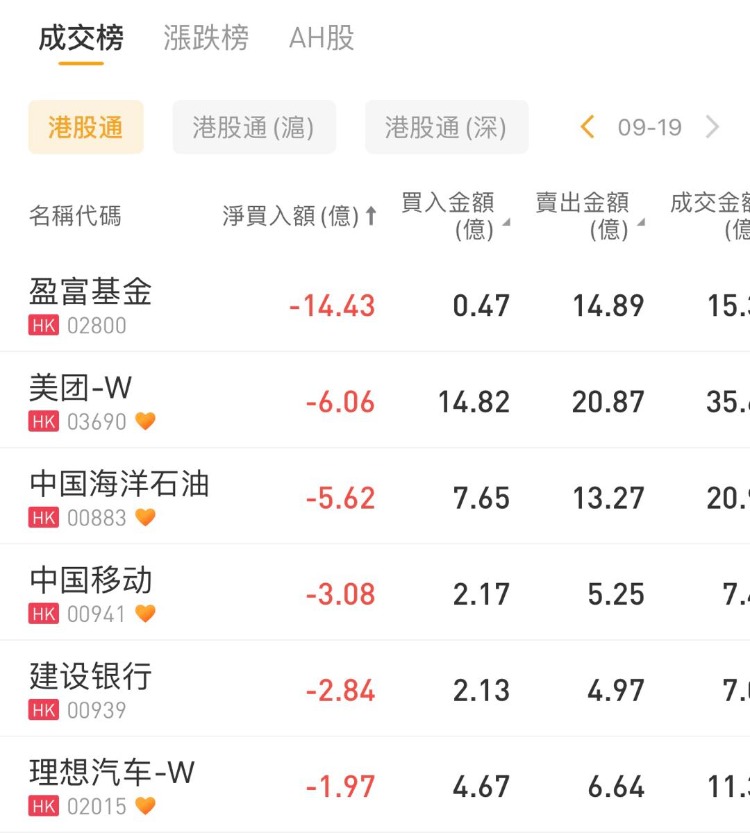
Task: Open 中国海洋石油 stock details
Action: [x=119, y=496]
